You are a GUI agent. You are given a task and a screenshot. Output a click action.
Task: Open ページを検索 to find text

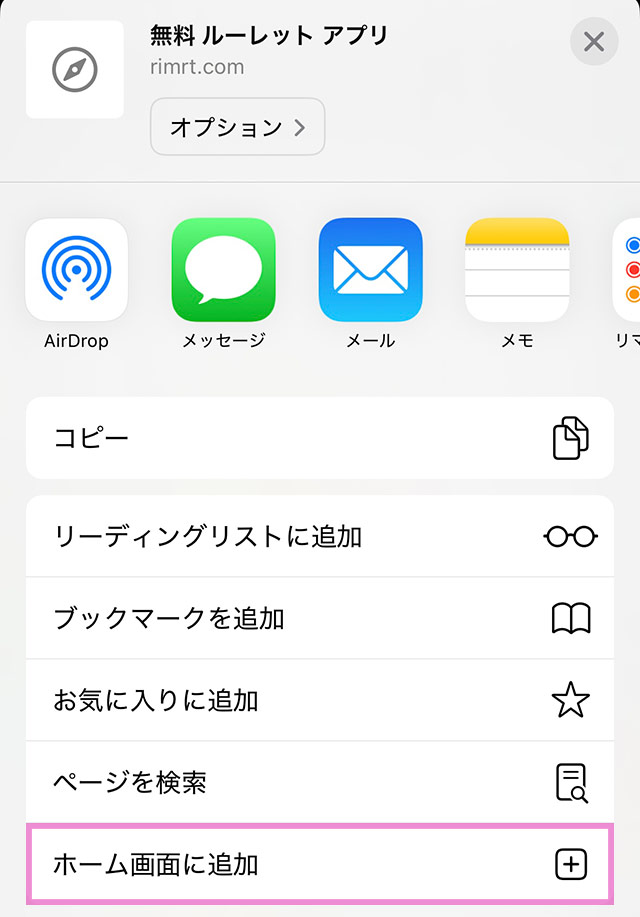[320, 782]
